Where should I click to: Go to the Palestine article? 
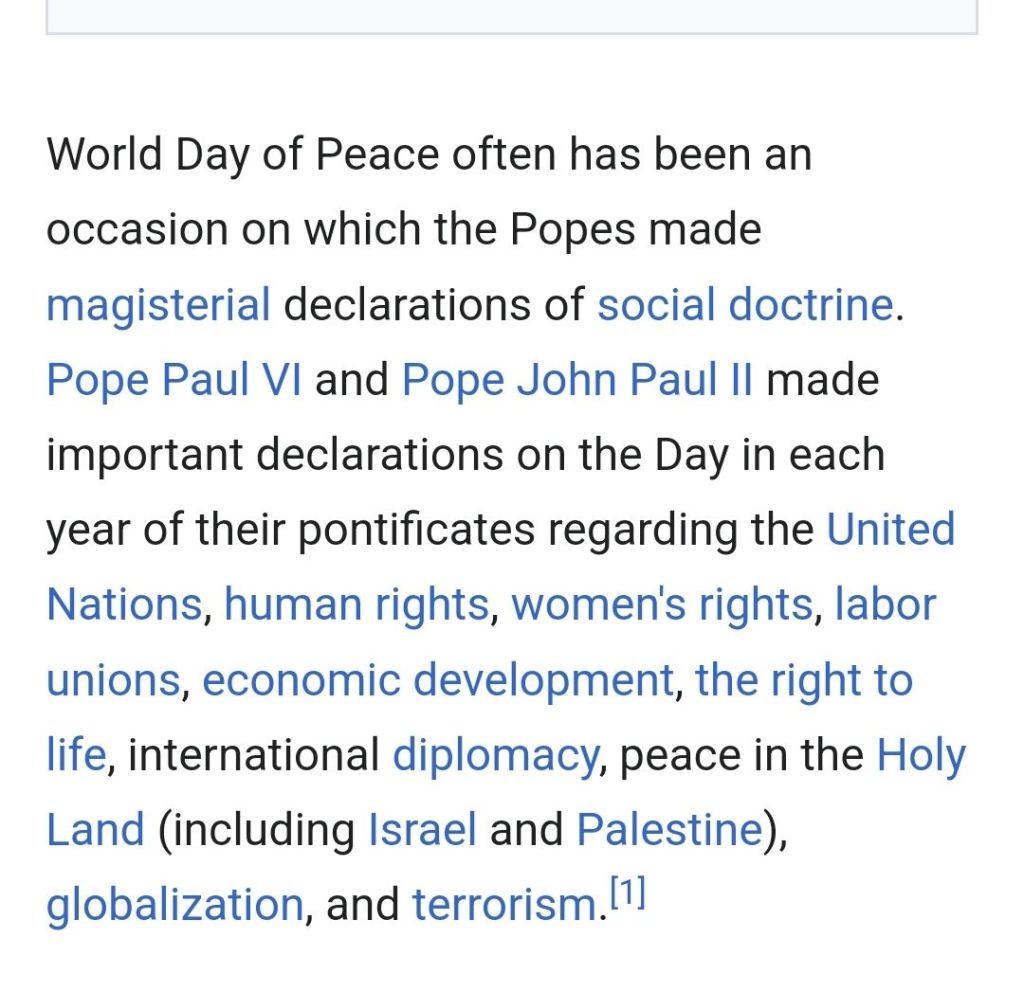(x=669, y=830)
